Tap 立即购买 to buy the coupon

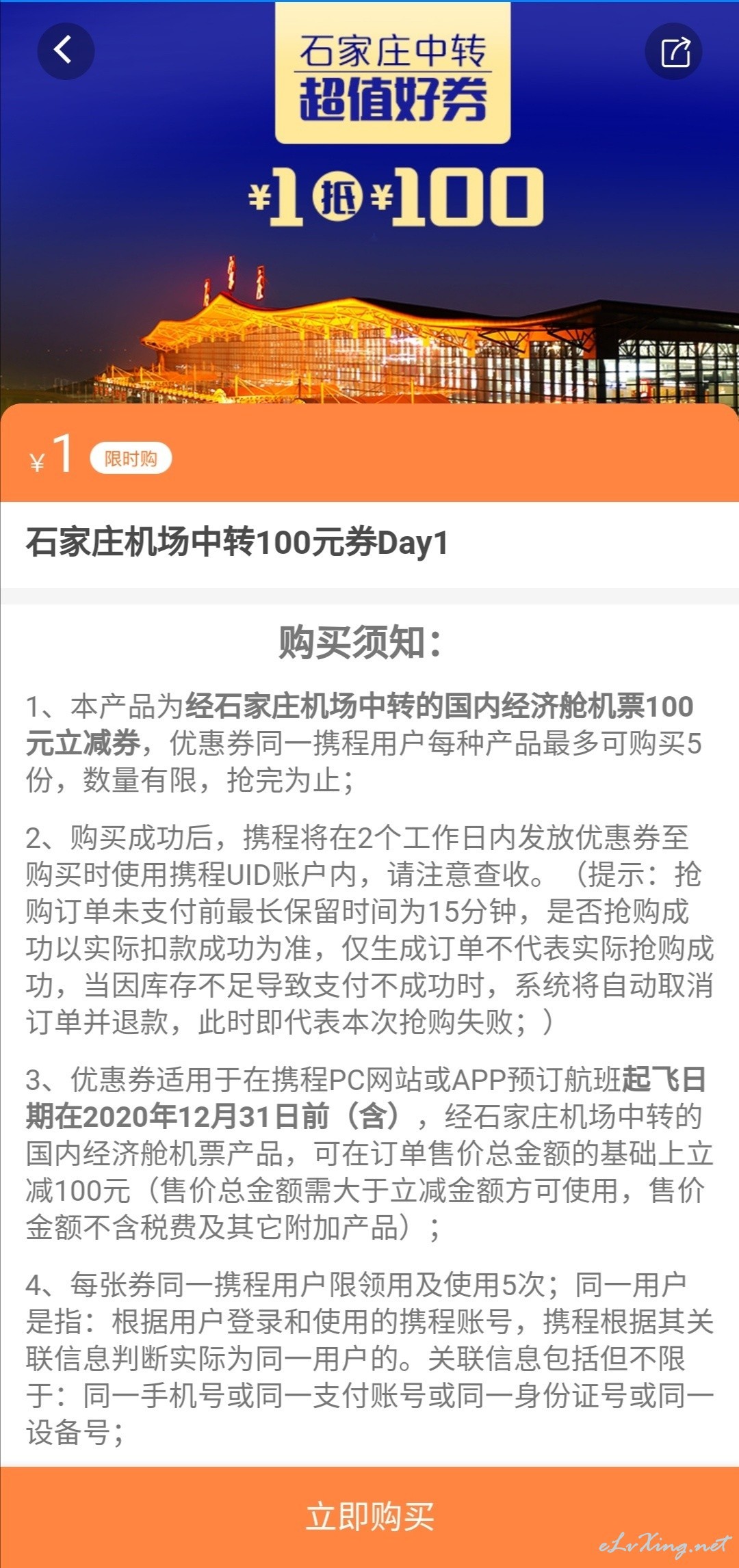tap(369, 1517)
